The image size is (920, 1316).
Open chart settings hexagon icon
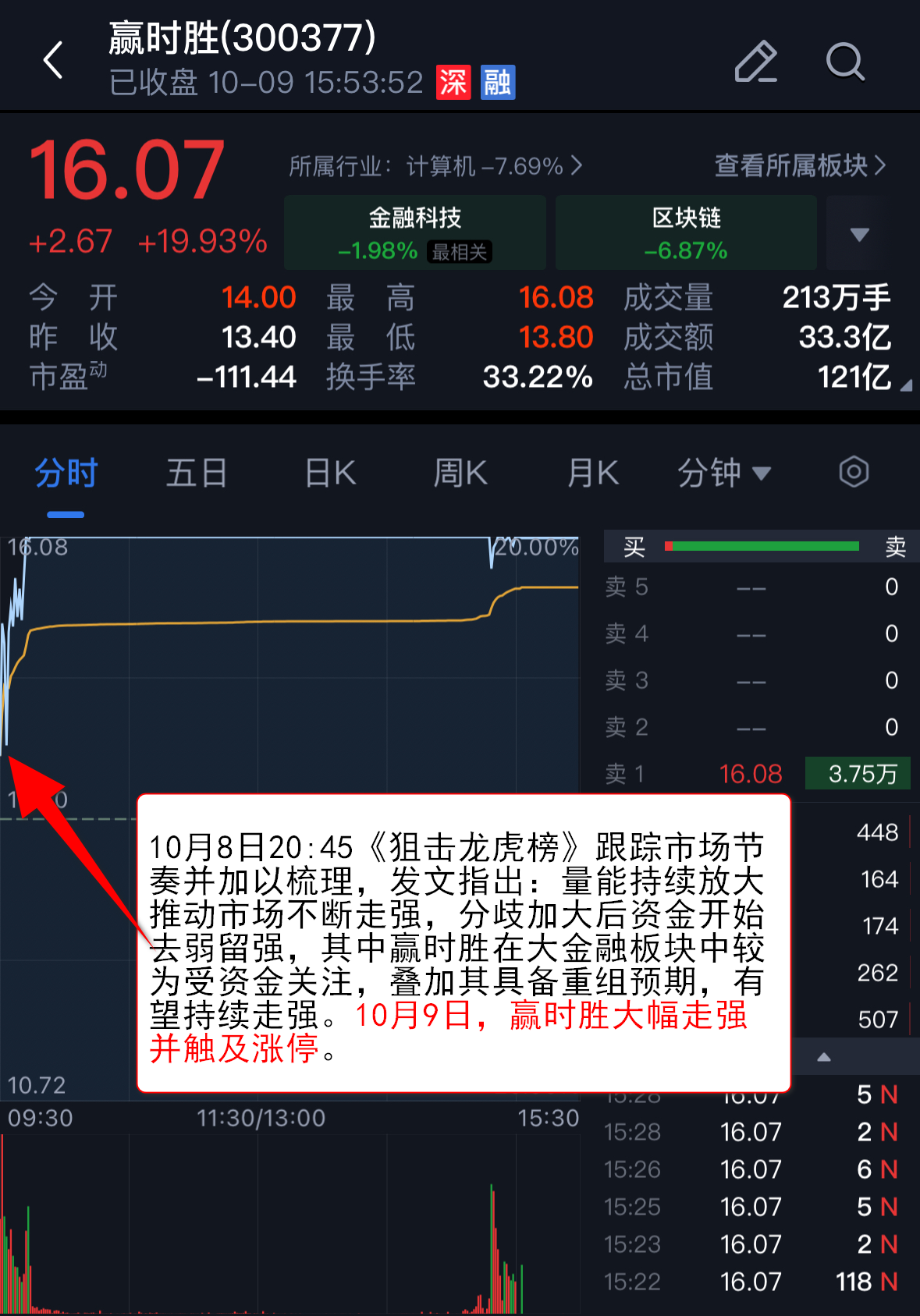tap(854, 472)
